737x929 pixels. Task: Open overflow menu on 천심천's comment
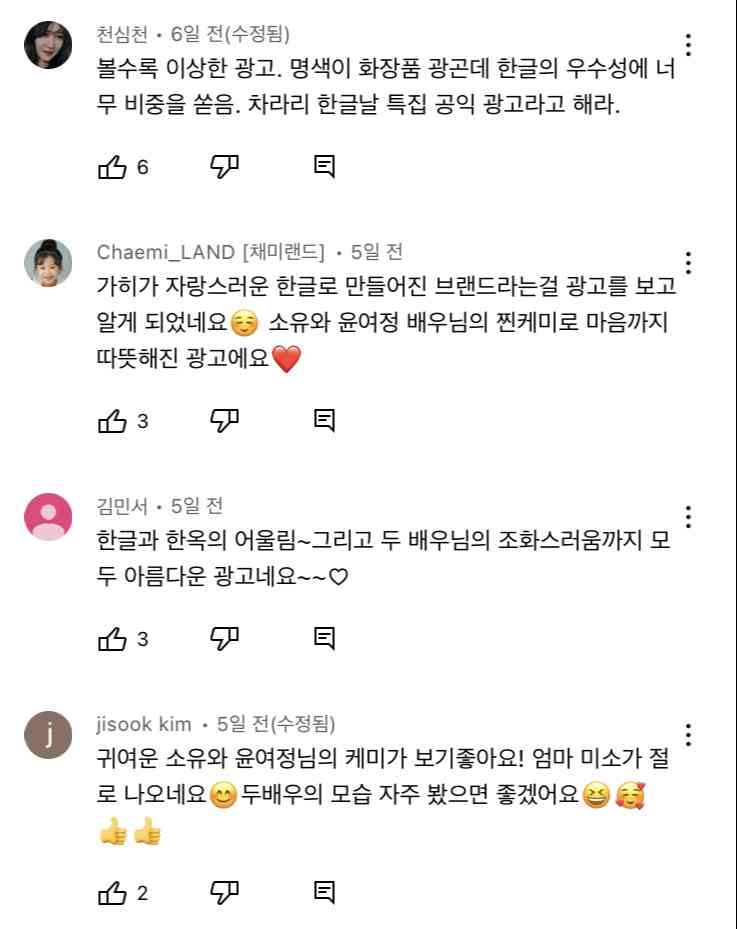688,45
